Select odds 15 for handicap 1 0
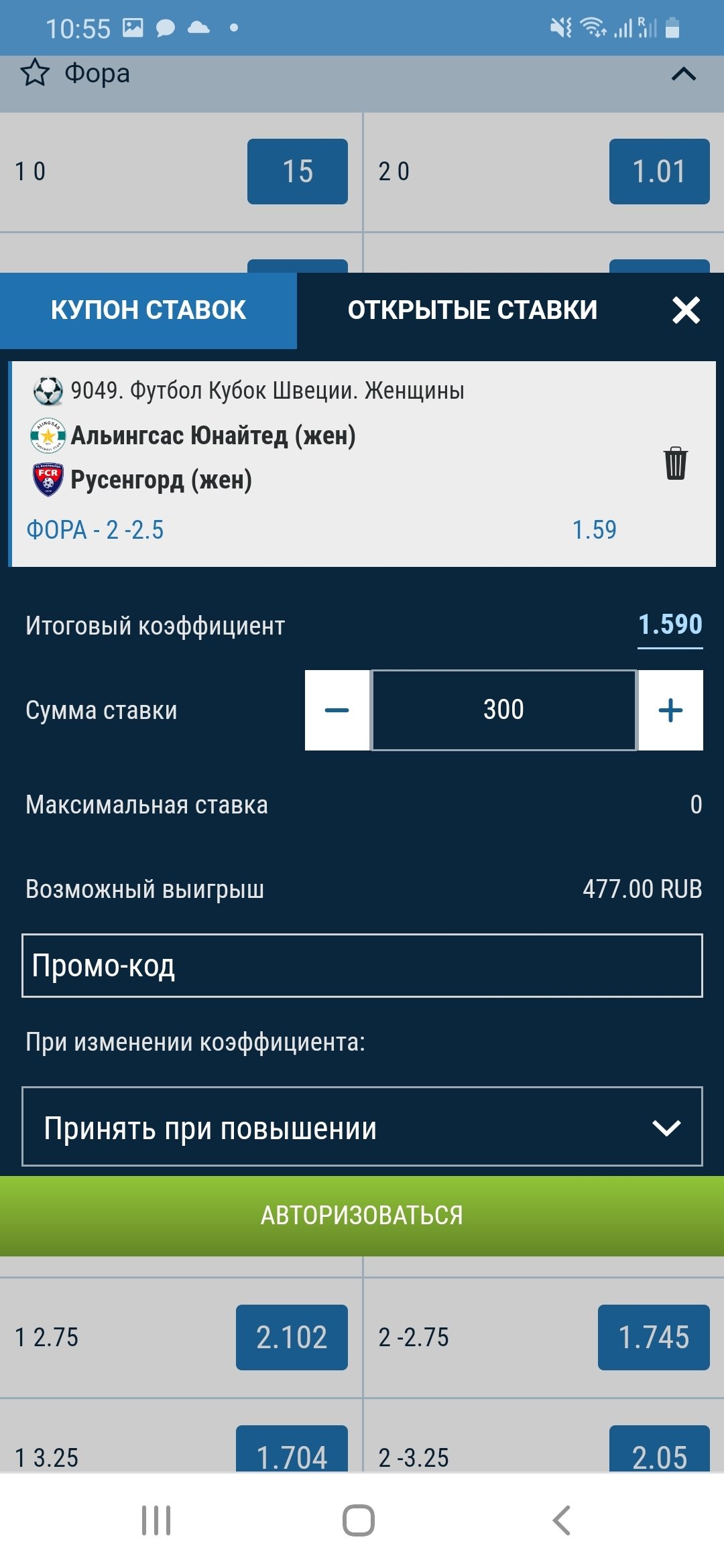 (x=297, y=172)
